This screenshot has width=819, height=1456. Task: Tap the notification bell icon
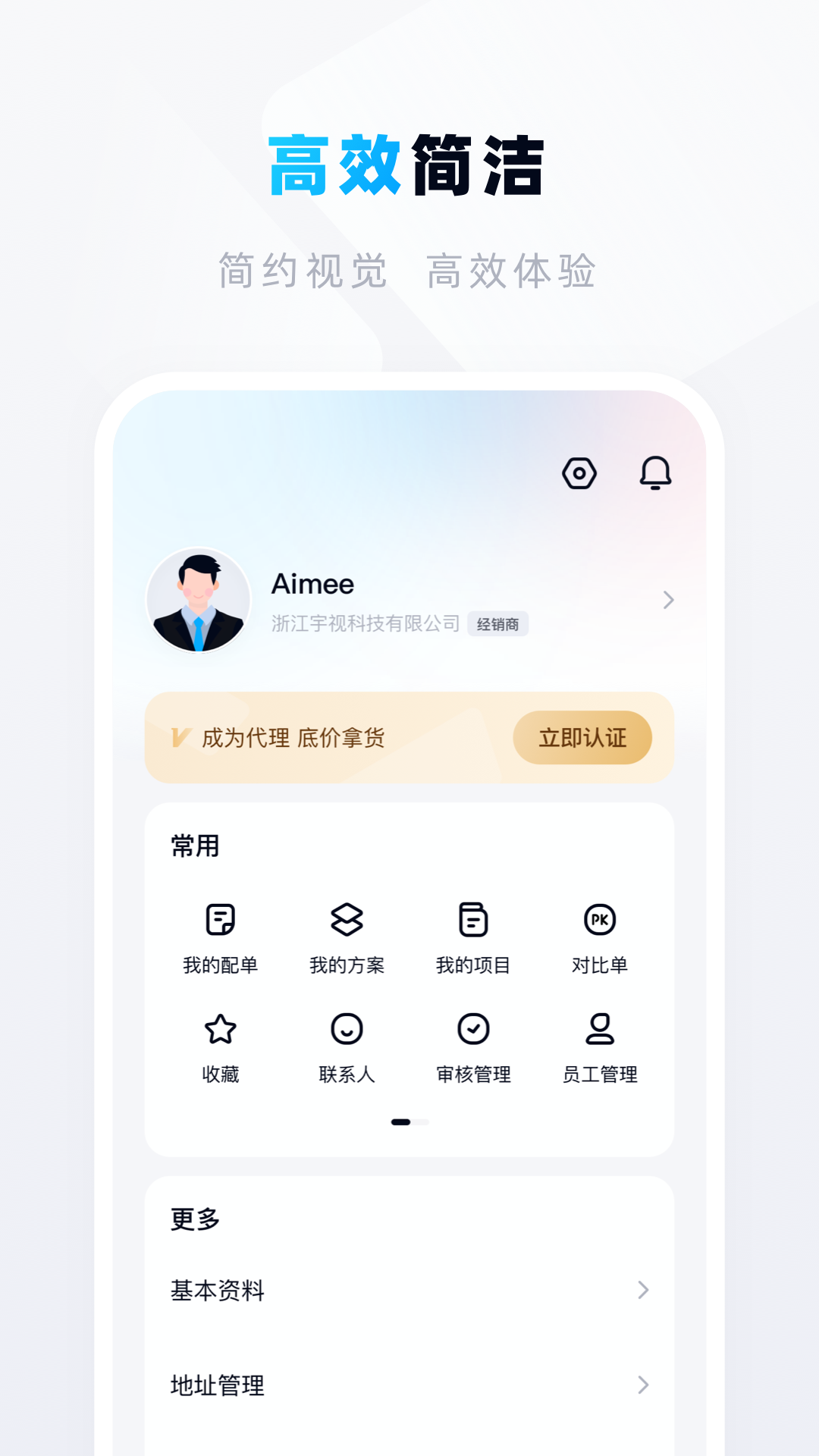(655, 473)
